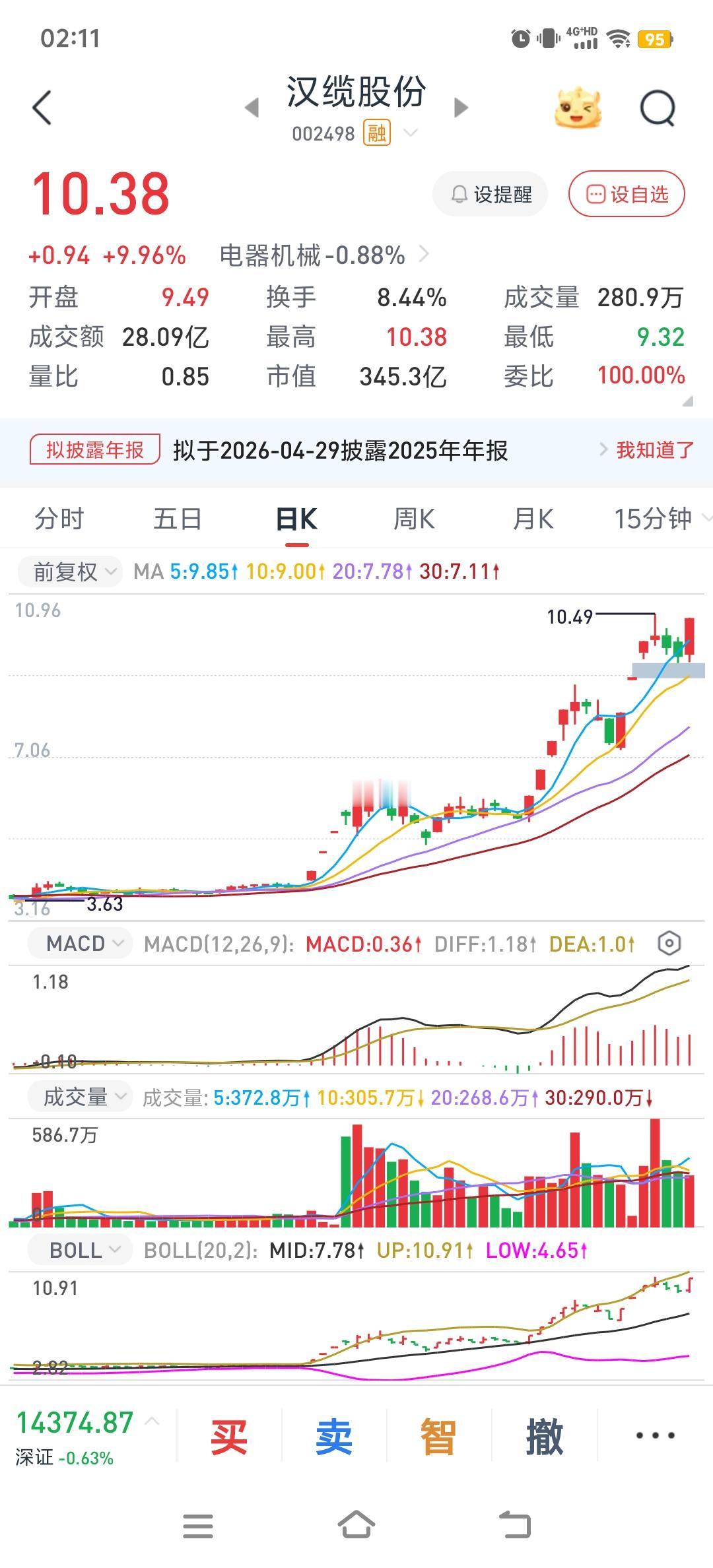Switch to the next stock
Viewport: 713px width, 1568px height.
click(461, 108)
